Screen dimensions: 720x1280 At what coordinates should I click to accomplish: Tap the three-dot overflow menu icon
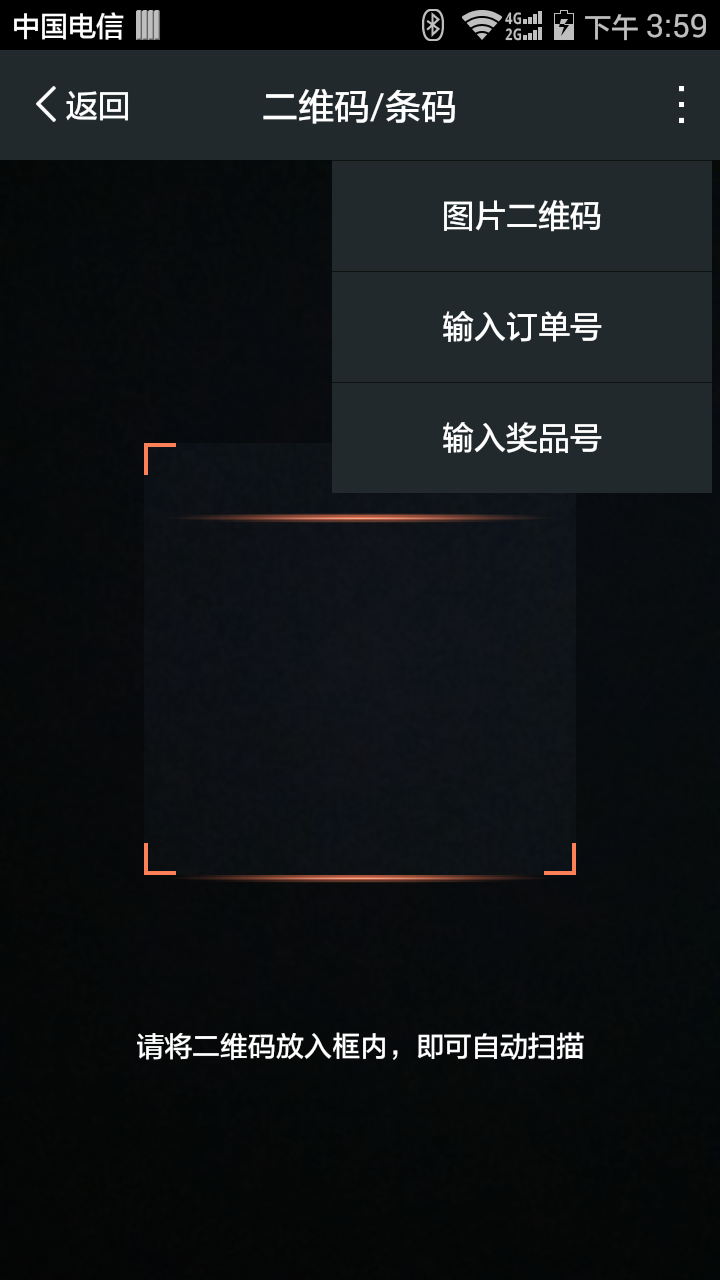point(680,105)
